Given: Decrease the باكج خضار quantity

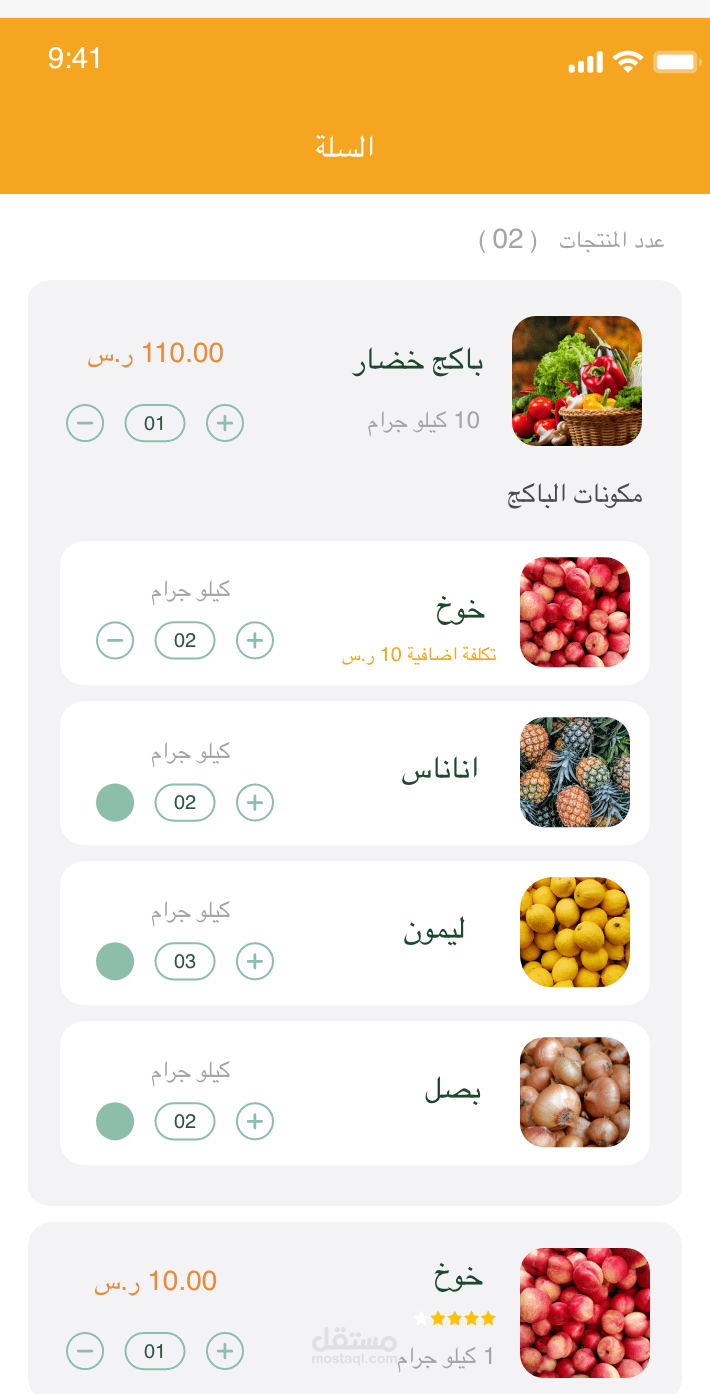Looking at the screenshot, I should (85, 423).
